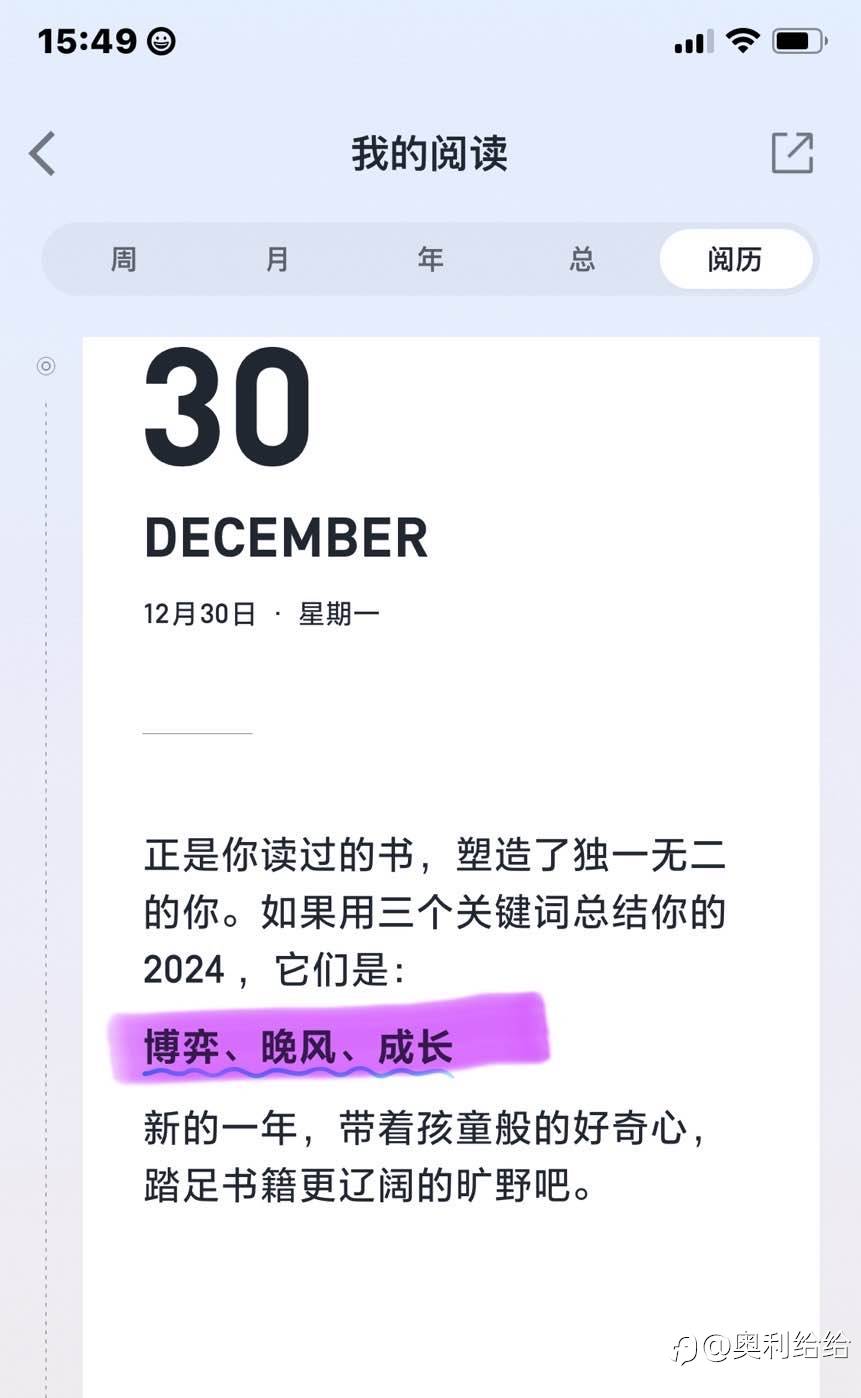Open the 总 tab
Screen dimensions: 861x1398
click(582, 260)
